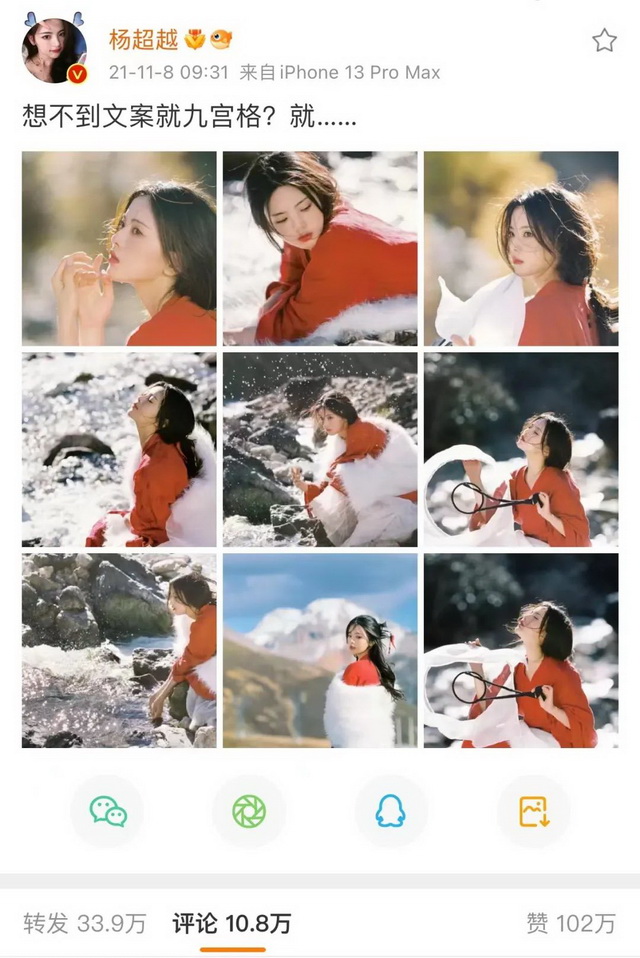640x958 pixels.
Task: Switch to the 转发 tab
Action: coord(84,923)
